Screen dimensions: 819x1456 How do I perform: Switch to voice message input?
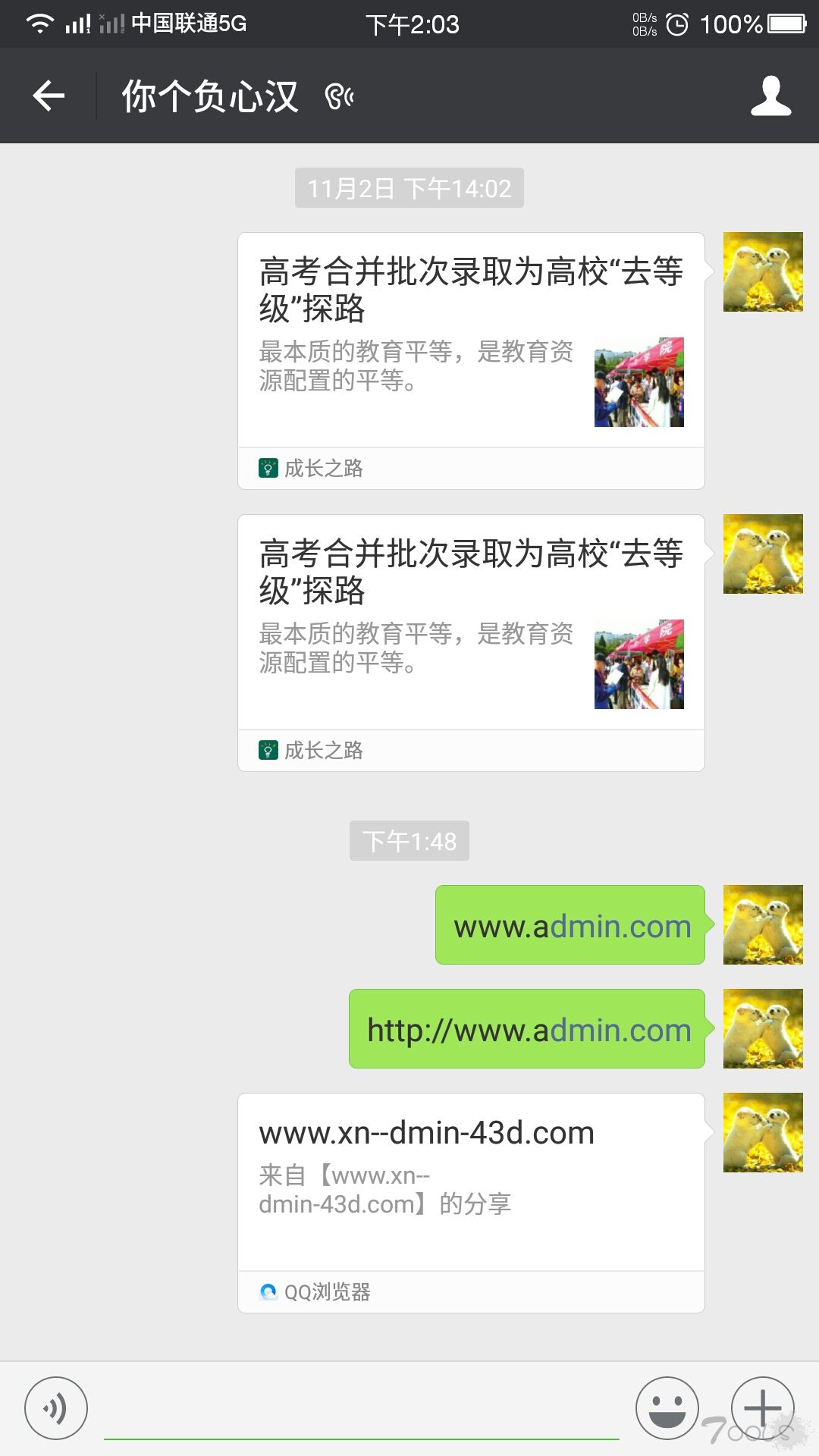pyautogui.click(x=56, y=1408)
